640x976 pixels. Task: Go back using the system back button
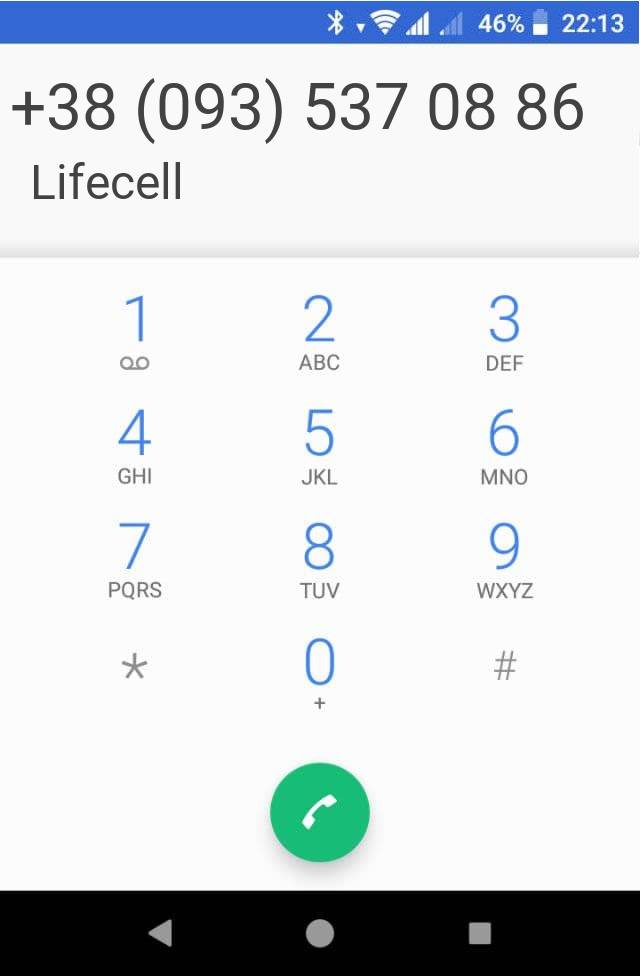coord(160,933)
